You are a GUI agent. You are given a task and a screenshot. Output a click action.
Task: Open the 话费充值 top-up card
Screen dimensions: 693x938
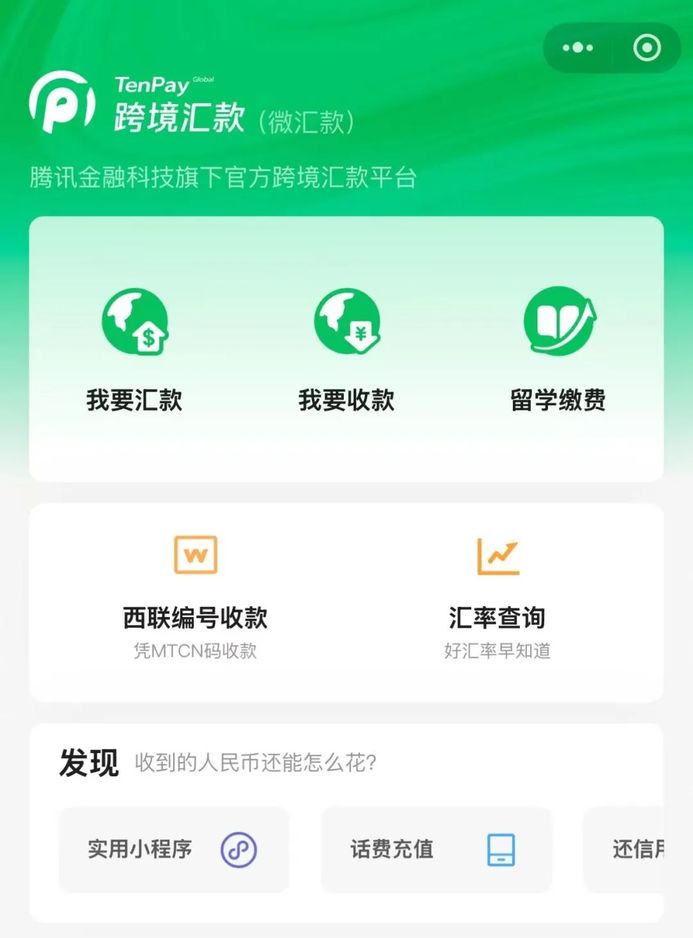pyautogui.click(x=435, y=849)
